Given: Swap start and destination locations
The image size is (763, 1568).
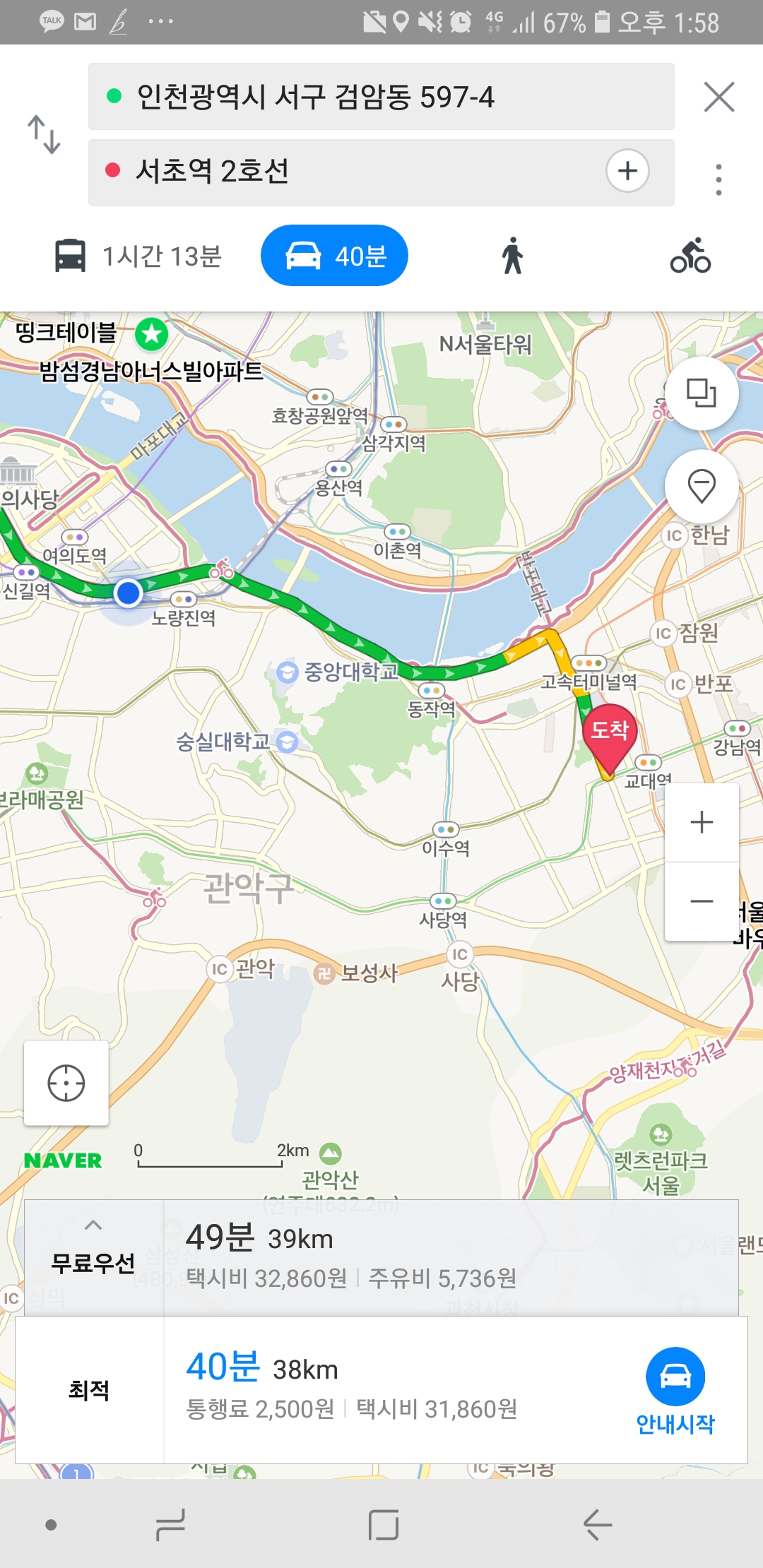Looking at the screenshot, I should 44,134.
